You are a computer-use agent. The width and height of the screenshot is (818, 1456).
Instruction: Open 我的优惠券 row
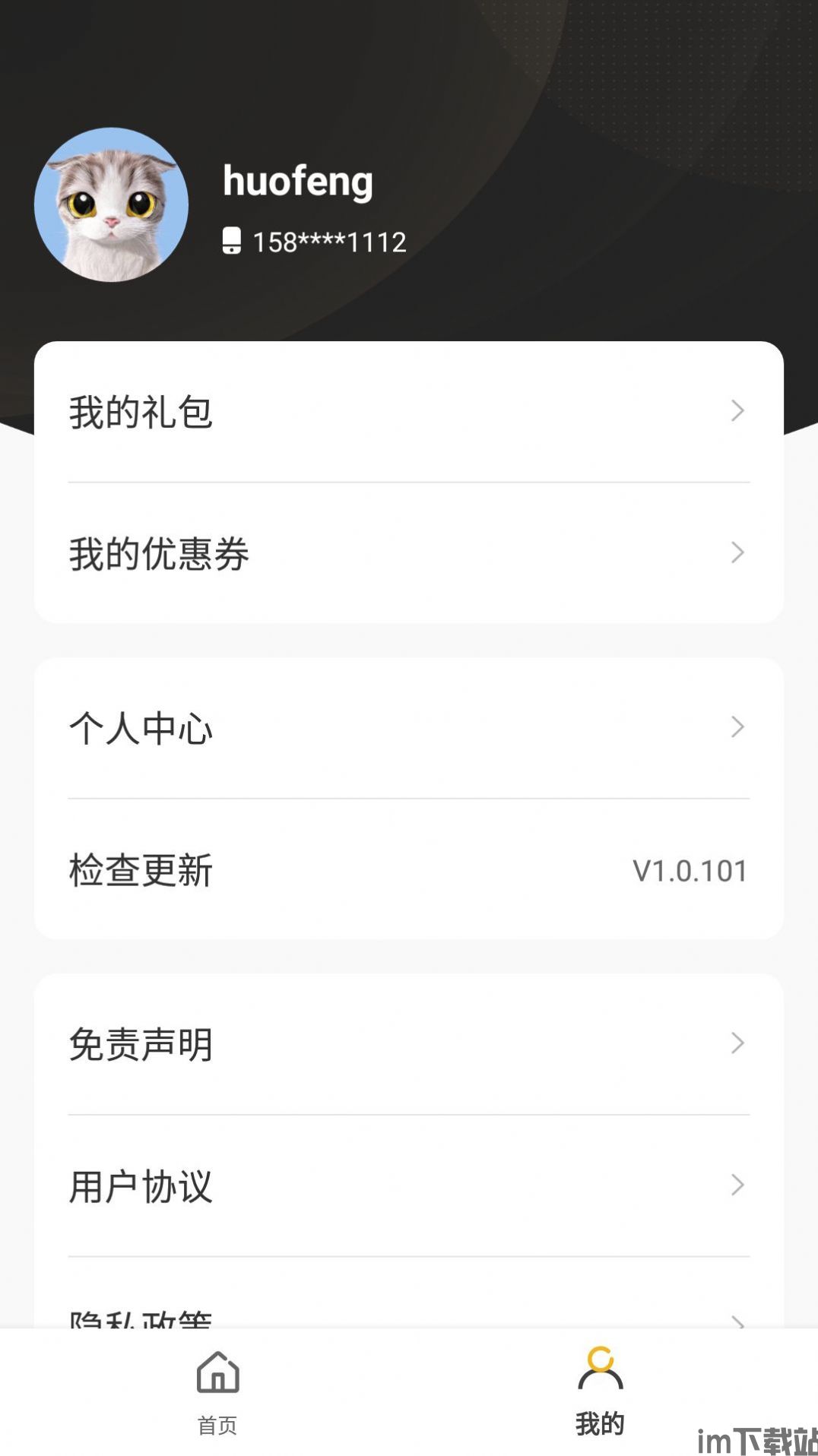409,553
